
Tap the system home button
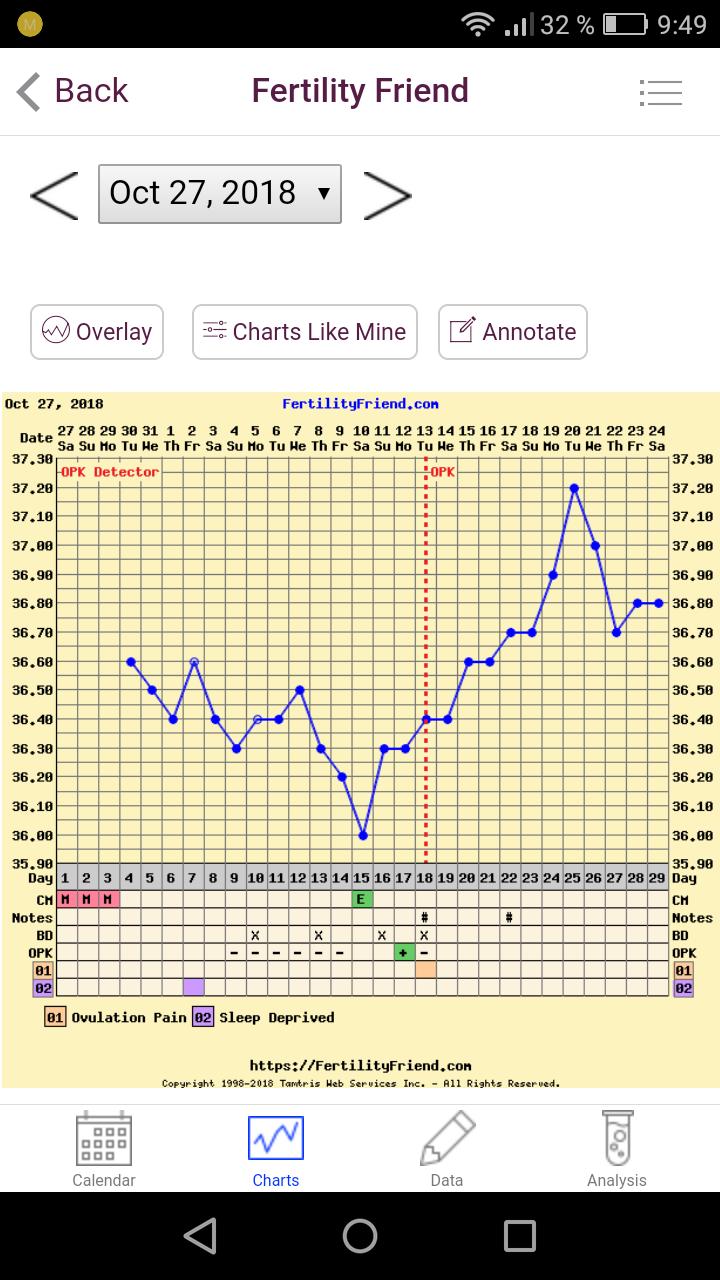tap(360, 1236)
